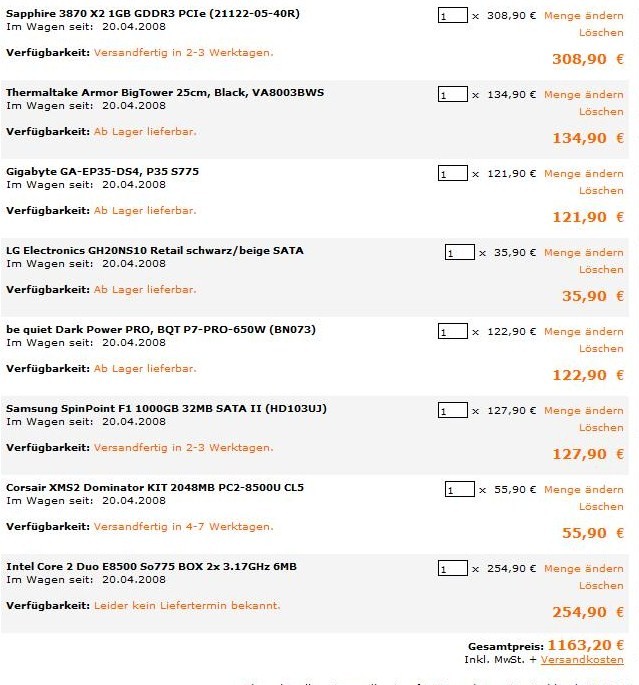639x685 pixels.
Task: Delete Gigabyte GA-EP35-DS4 from cart
Action: pos(600,191)
